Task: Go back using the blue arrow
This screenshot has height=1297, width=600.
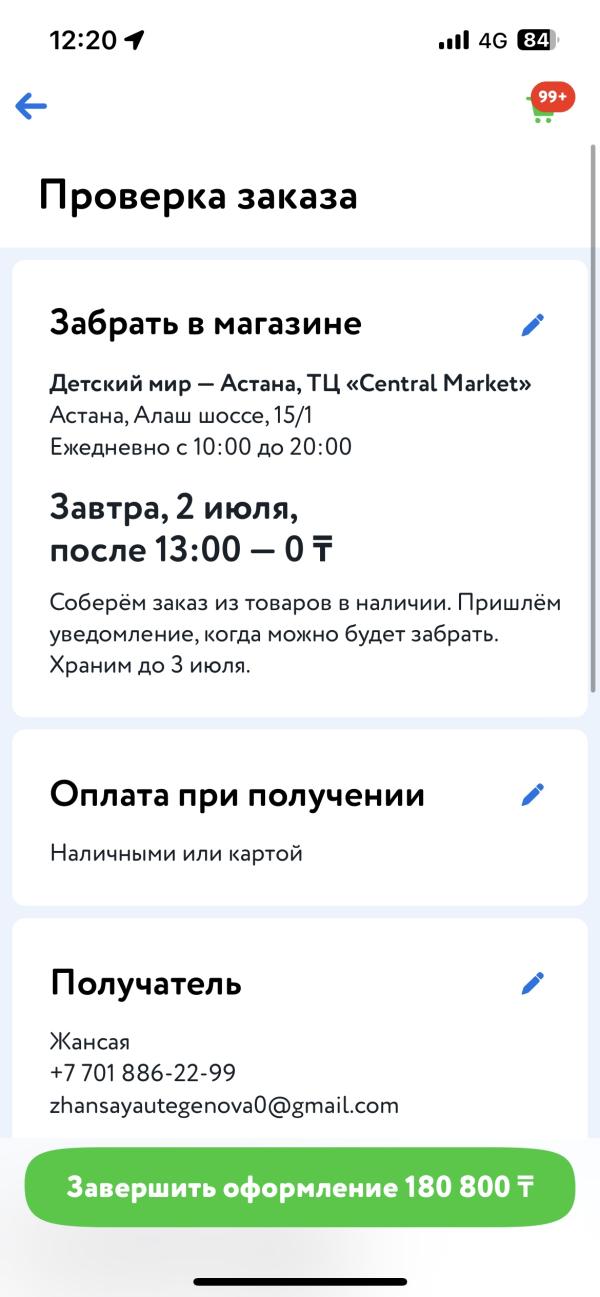Action: 31,106
